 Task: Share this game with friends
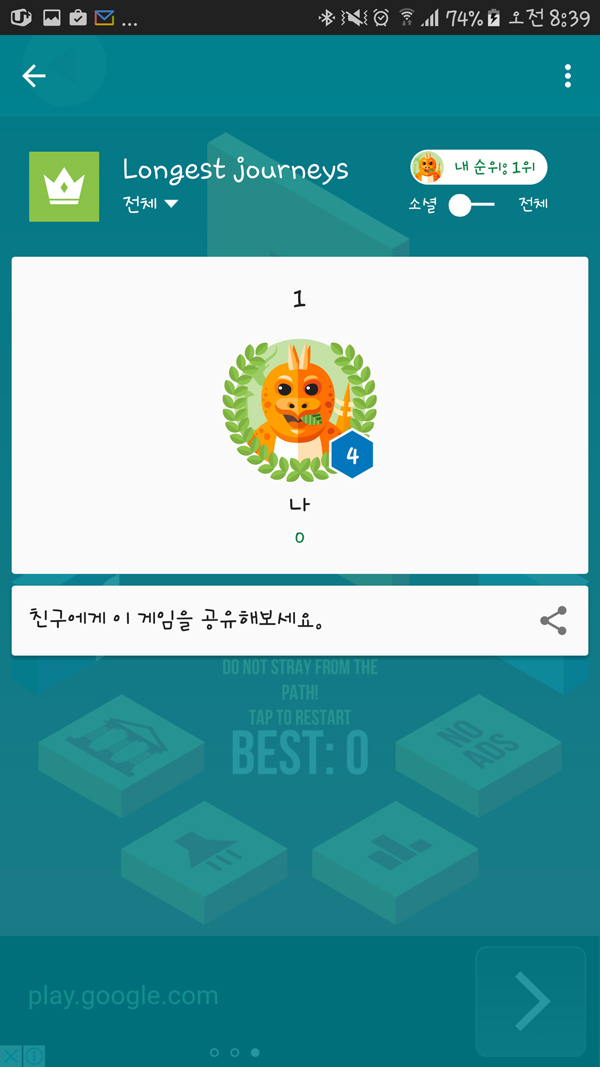click(553, 620)
